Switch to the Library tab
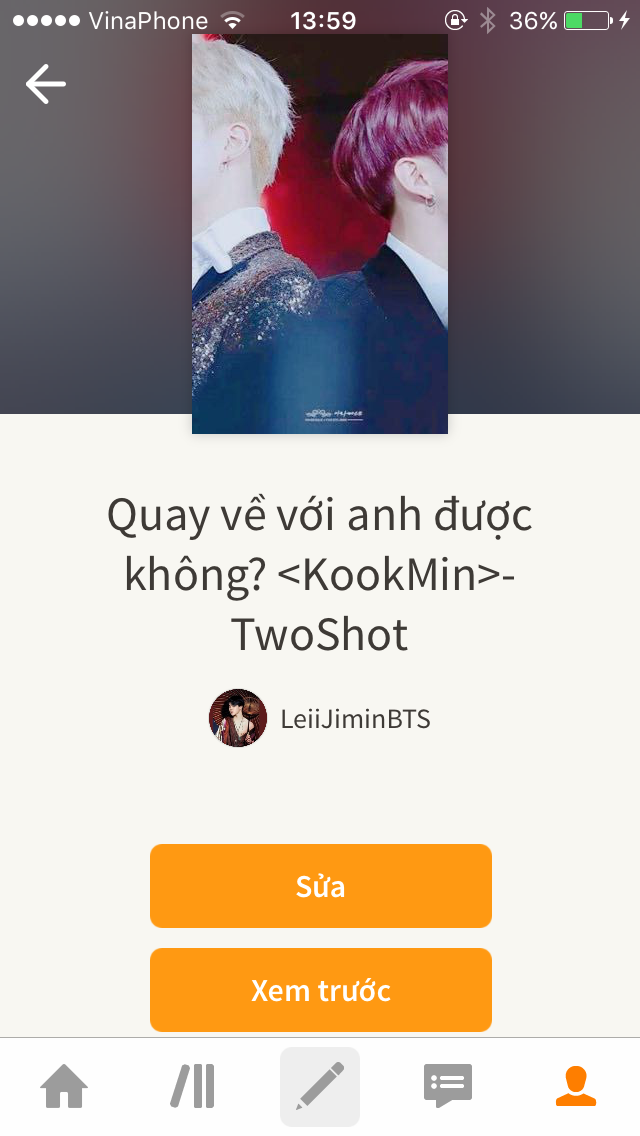The height and width of the screenshot is (1136, 640). coord(192,1086)
